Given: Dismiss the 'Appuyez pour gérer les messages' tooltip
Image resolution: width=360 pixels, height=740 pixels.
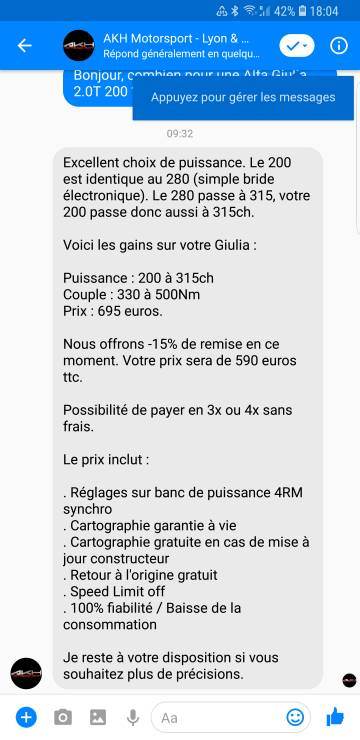Looking at the screenshot, I should tap(243, 98).
